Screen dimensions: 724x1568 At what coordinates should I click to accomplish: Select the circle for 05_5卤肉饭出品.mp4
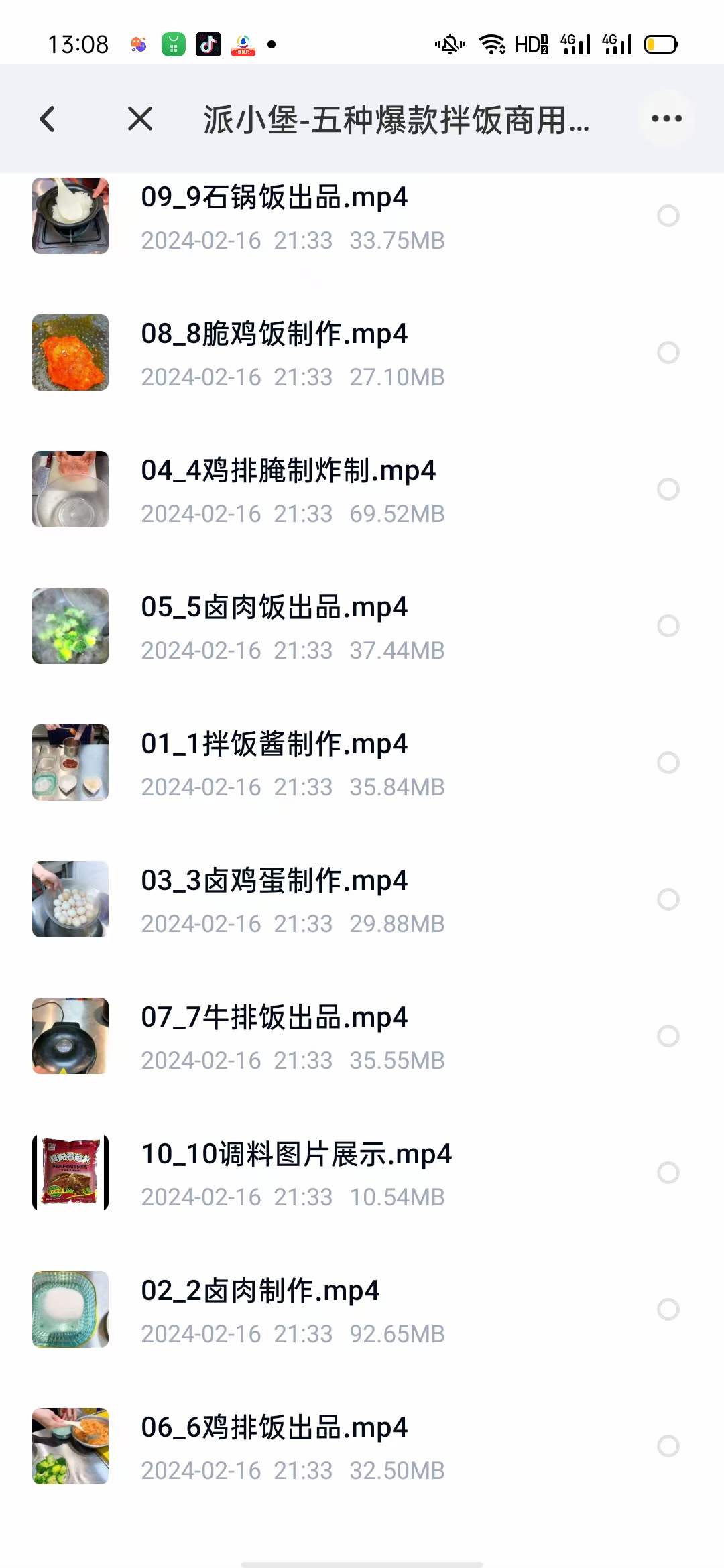coord(668,626)
